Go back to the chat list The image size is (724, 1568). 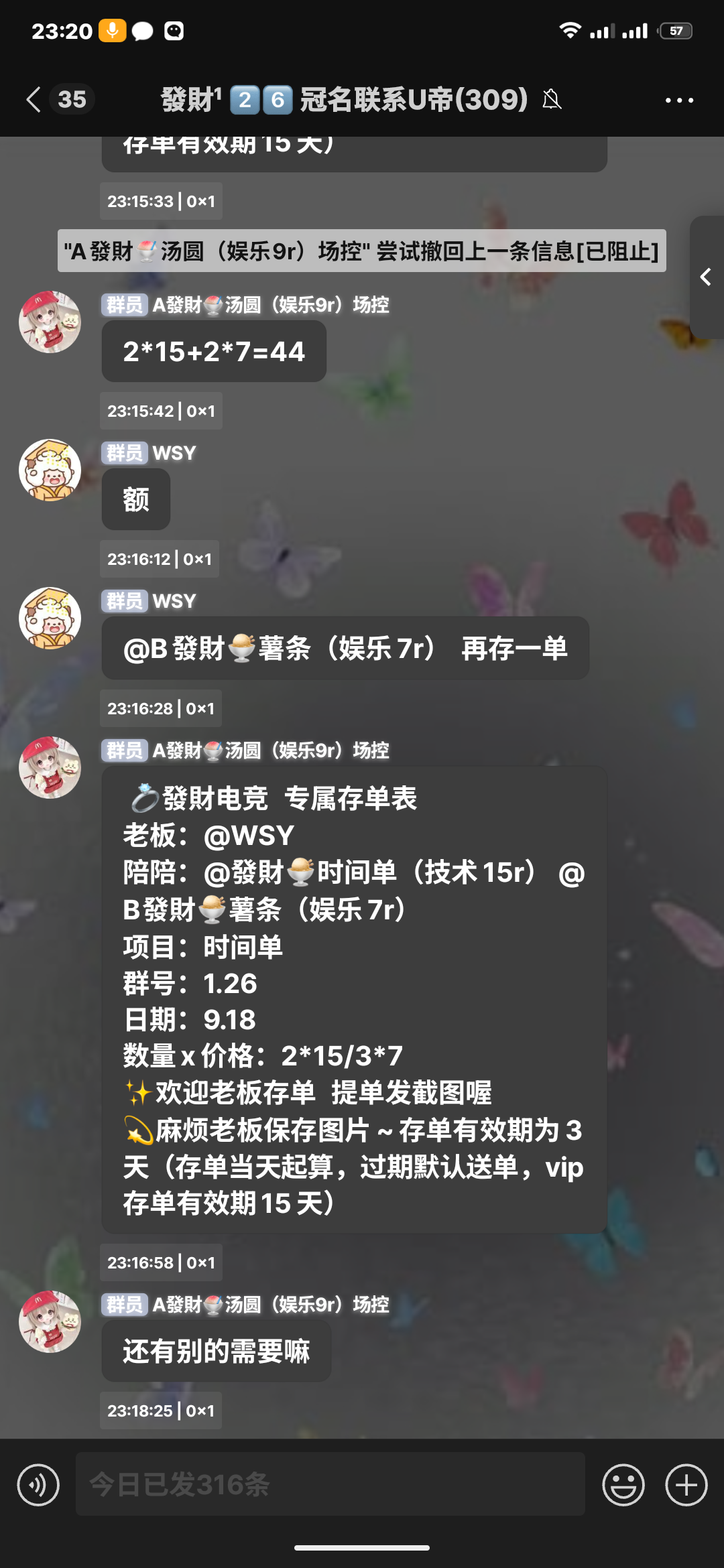coord(34,100)
